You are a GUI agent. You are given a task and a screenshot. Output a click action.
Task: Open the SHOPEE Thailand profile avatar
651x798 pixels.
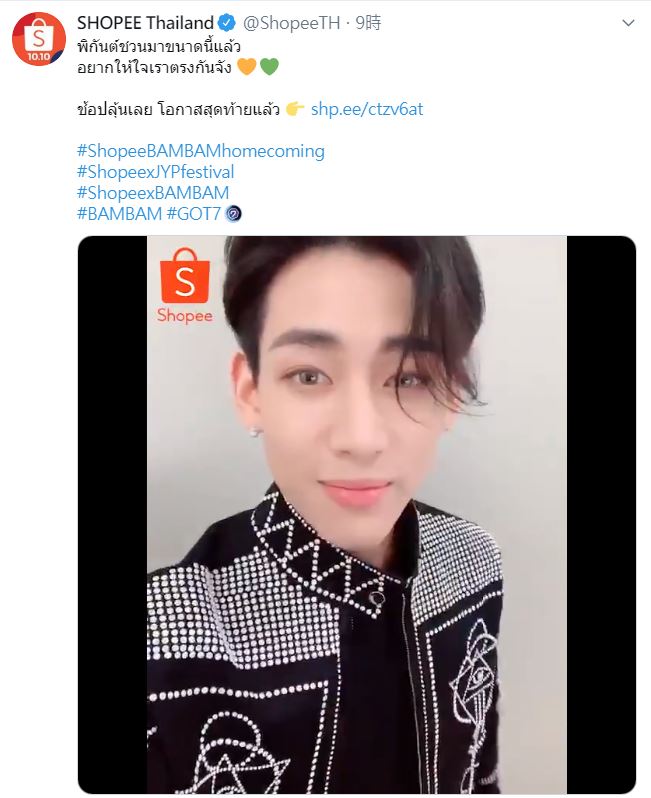[39, 42]
